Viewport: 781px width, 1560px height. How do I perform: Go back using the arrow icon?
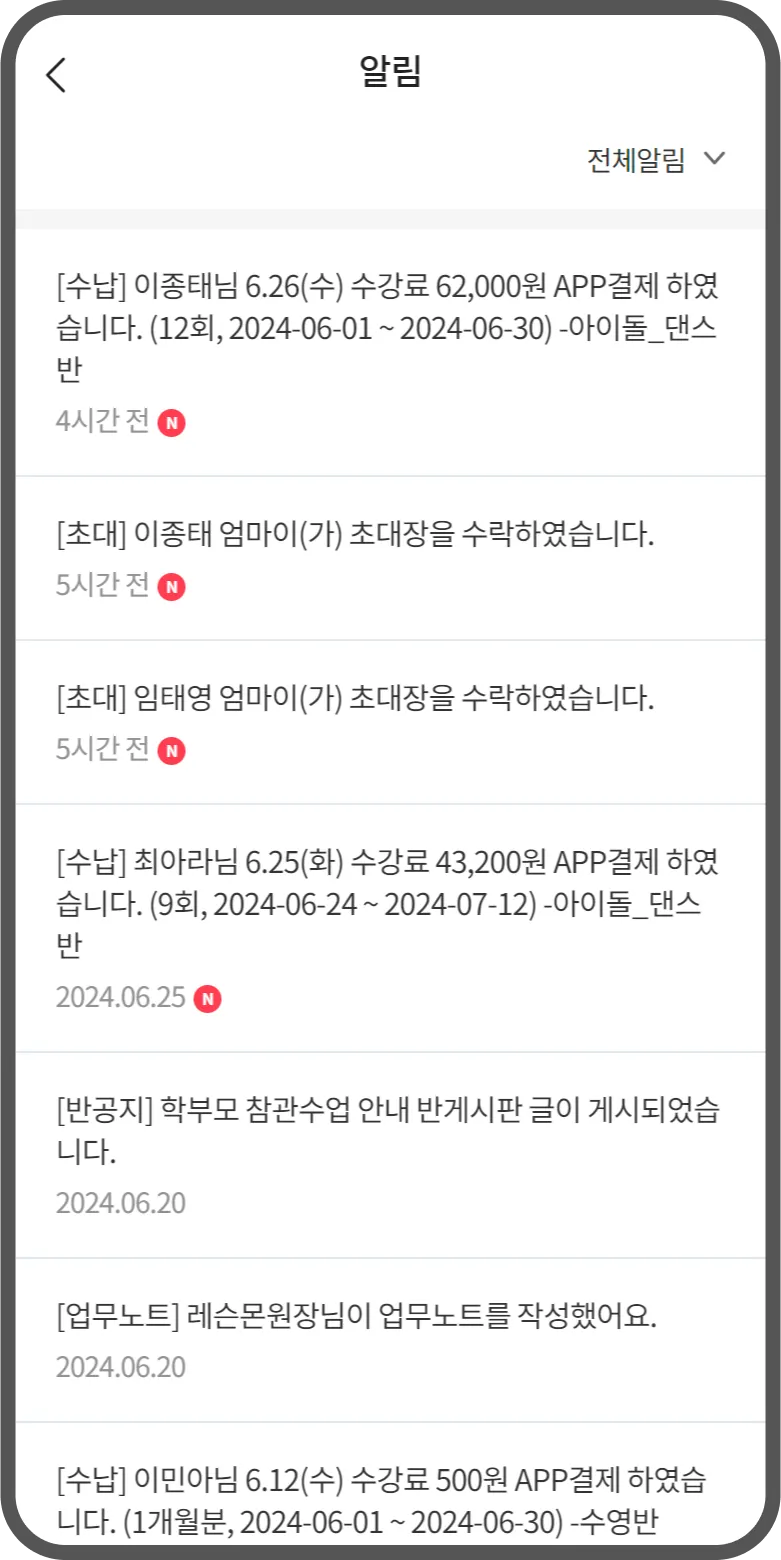pyautogui.click(x=56, y=75)
